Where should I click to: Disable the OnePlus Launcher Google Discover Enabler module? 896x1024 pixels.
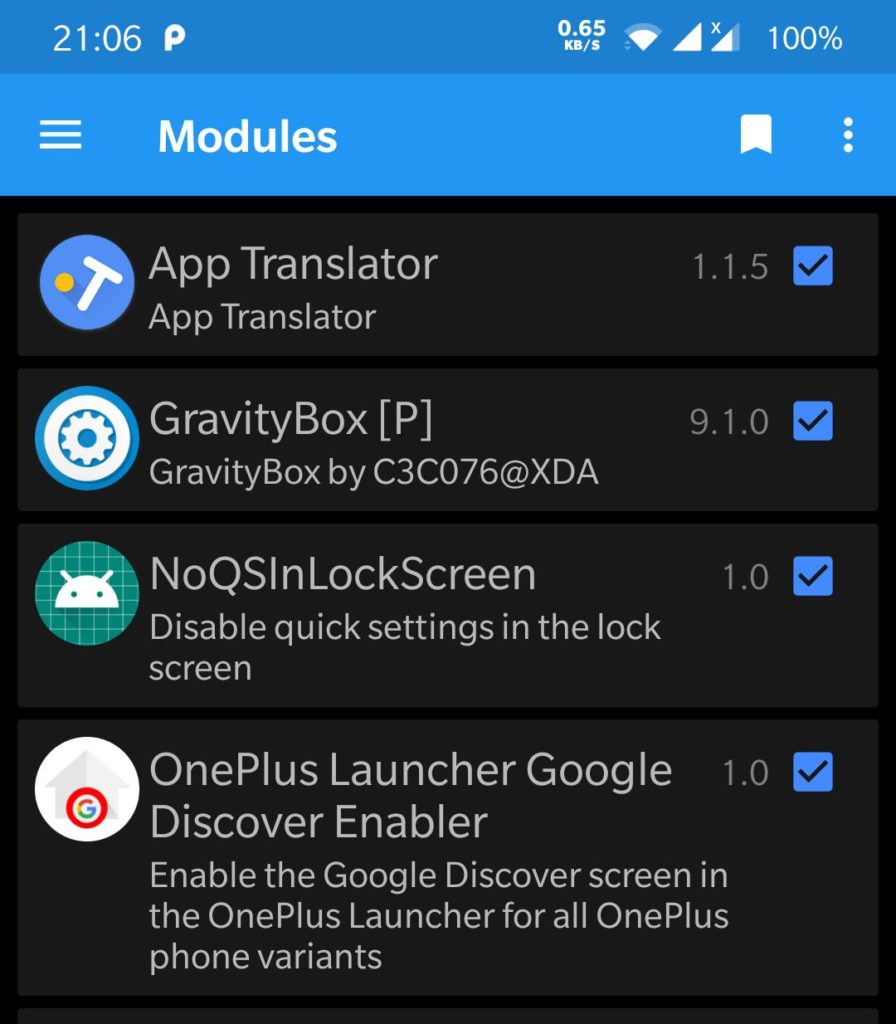tap(813, 772)
